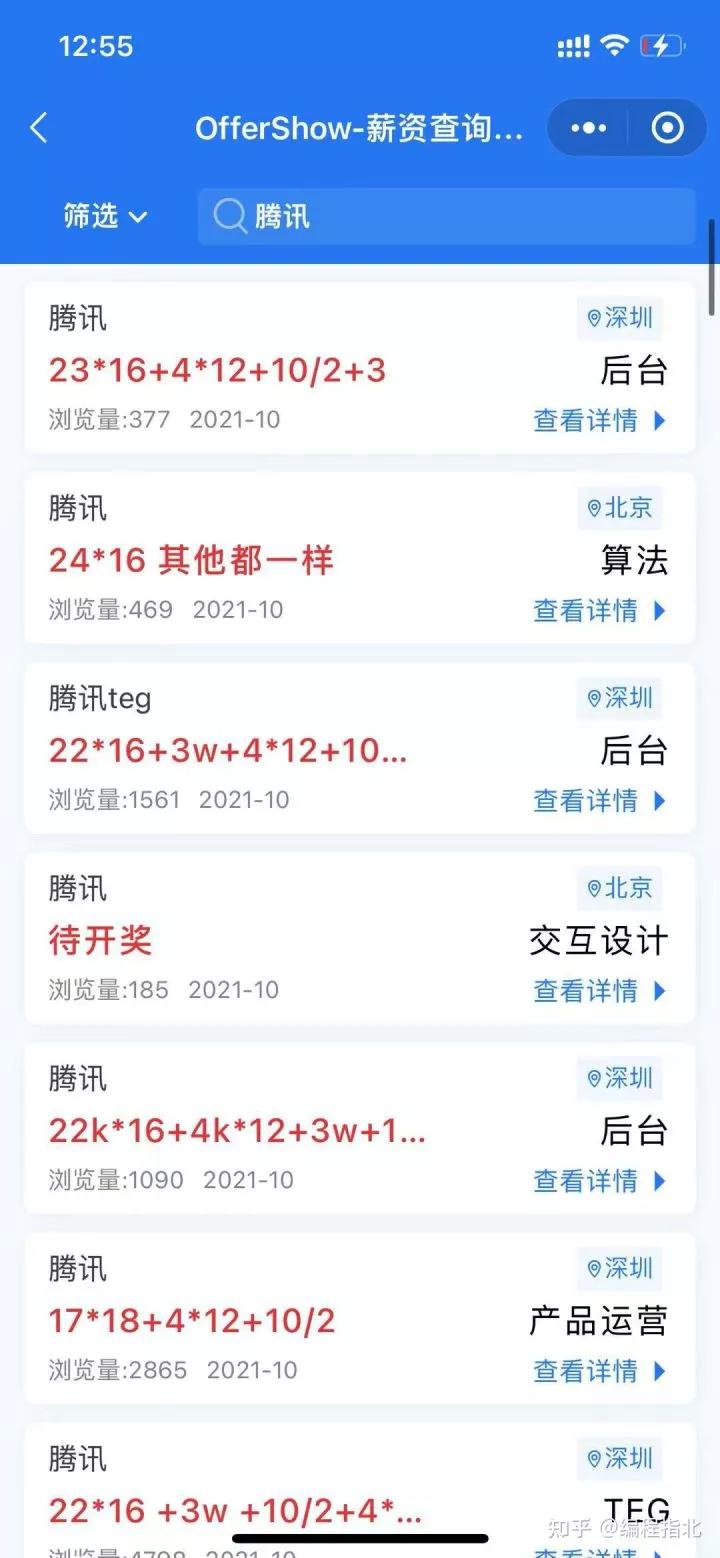Open the 22k*16+4k*12+3w card

360,1128
